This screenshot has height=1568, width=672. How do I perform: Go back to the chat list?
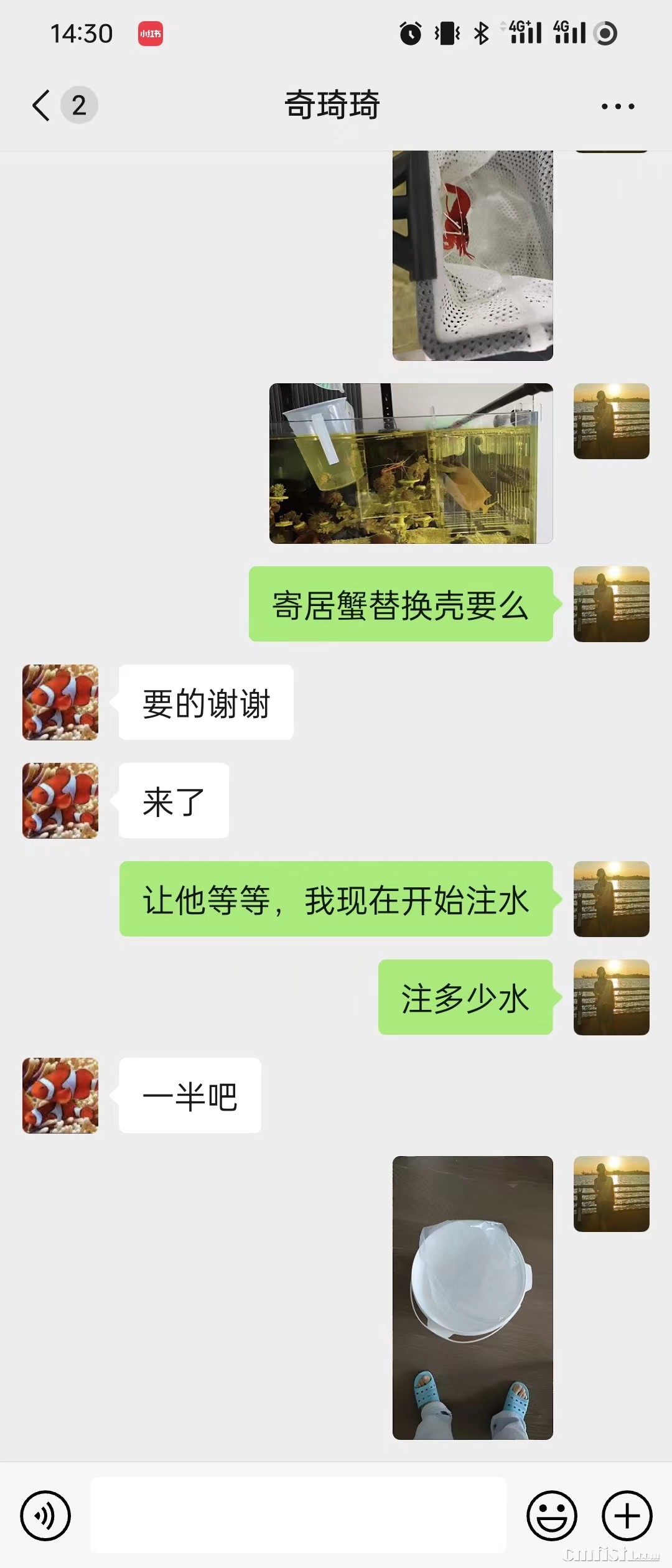[x=42, y=105]
